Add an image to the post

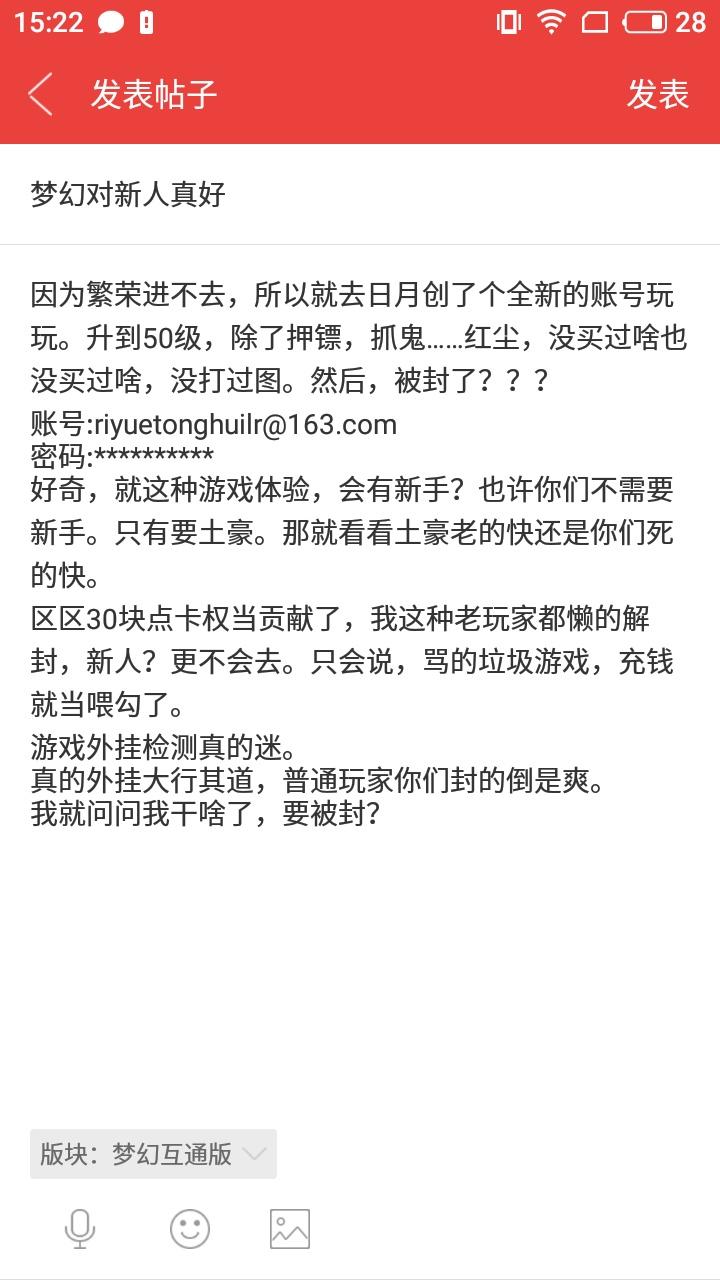tap(290, 1229)
